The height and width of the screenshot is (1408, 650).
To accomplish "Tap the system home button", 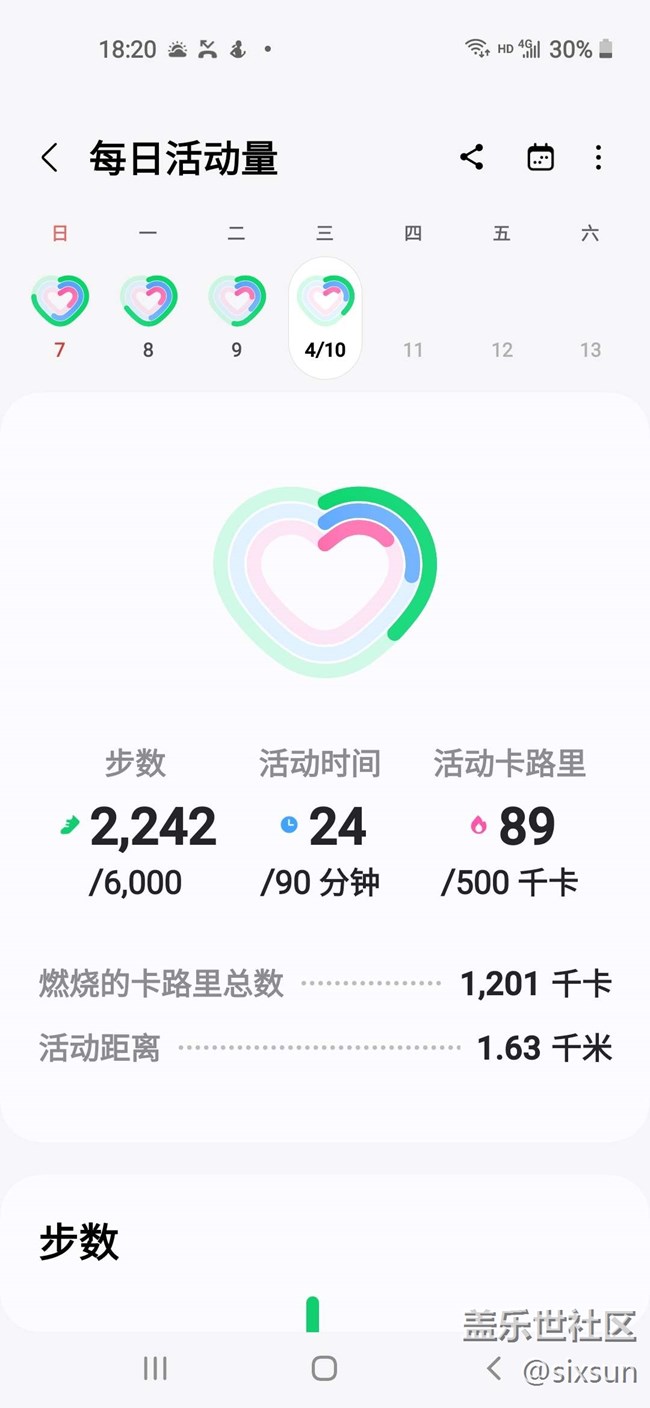I will point(324,1368).
